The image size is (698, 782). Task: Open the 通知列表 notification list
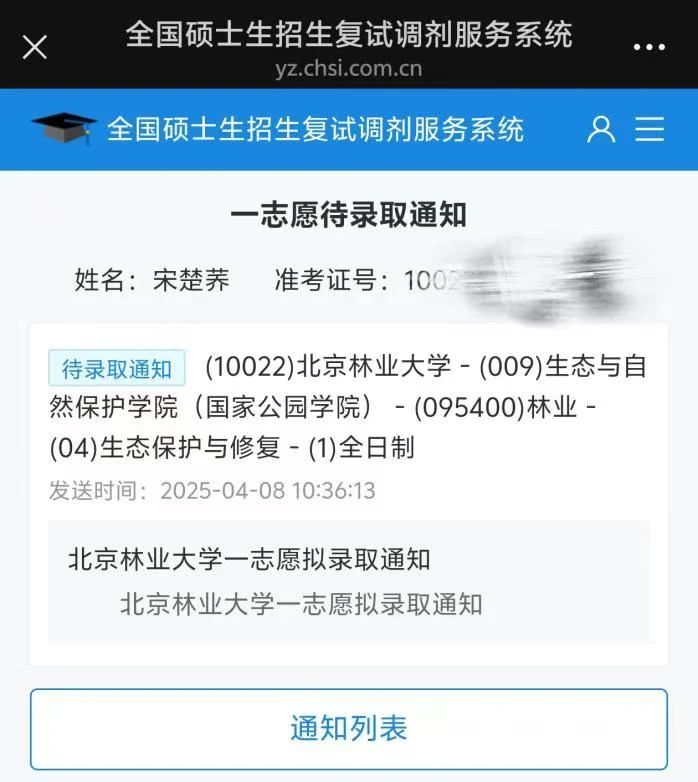[x=348, y=728]
